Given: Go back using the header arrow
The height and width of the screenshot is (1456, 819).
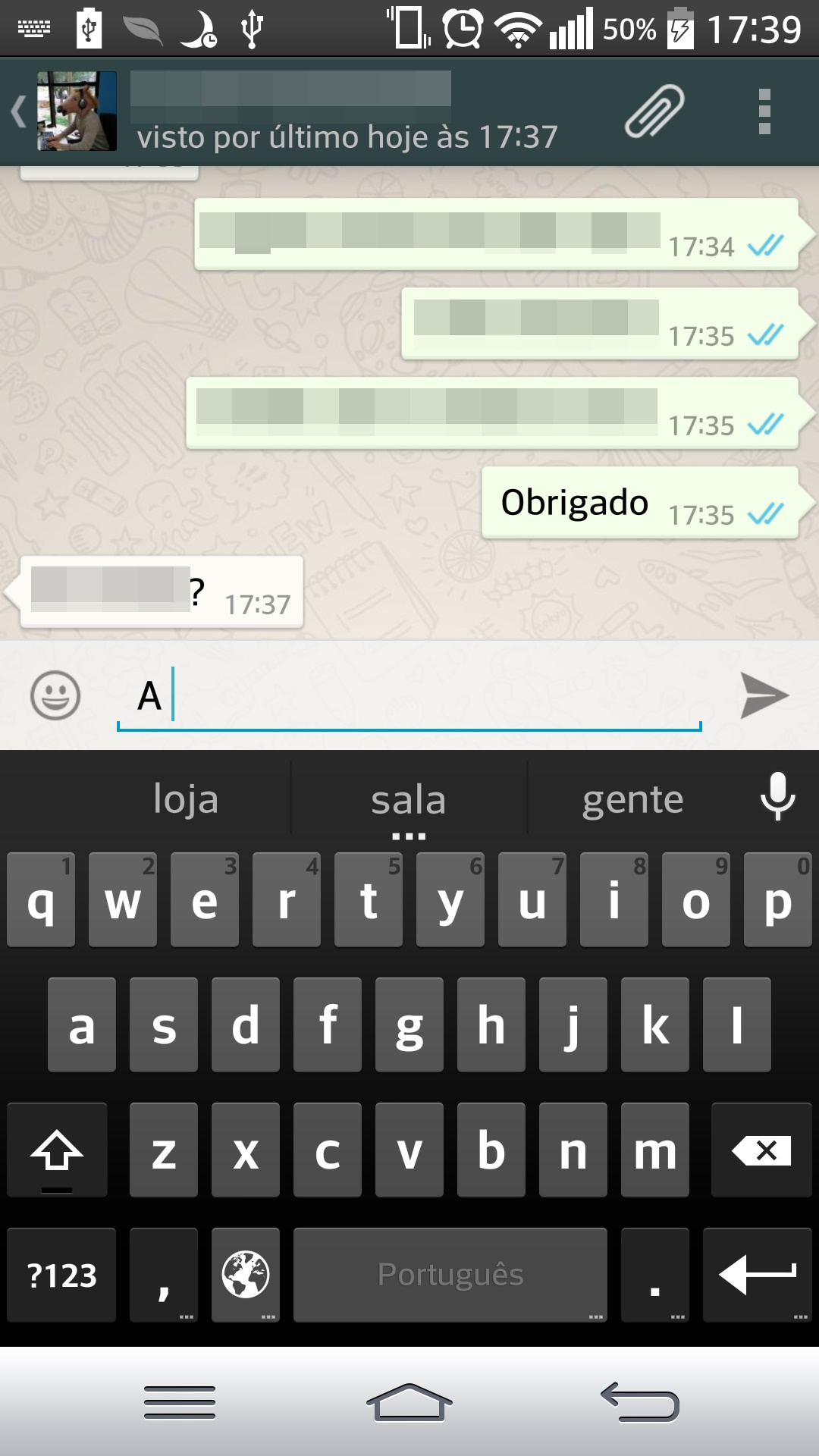Looking at the screenshot, I should [18, 111].
